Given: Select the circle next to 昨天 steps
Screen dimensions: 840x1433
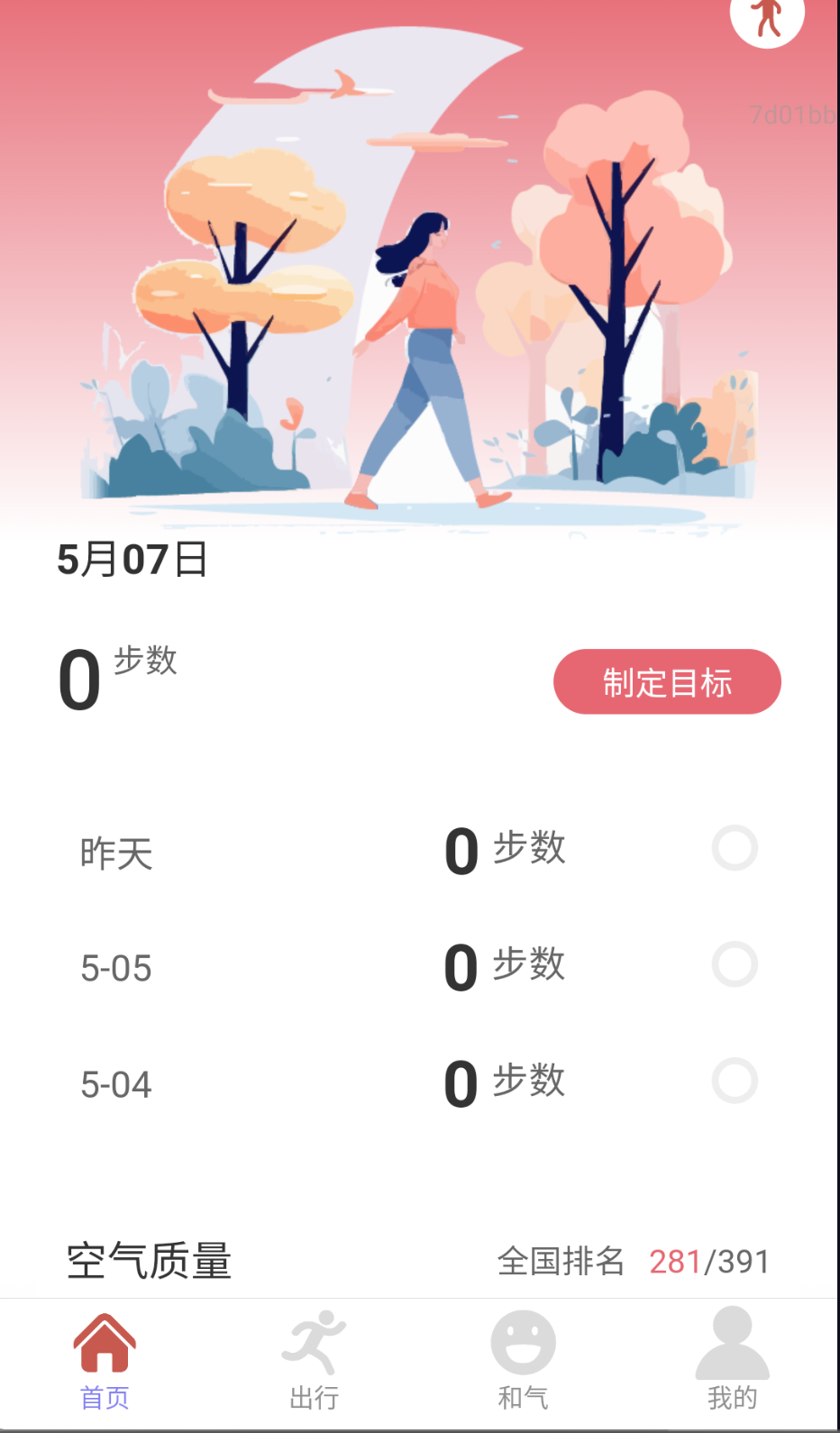Looking at the screenshot, I should pos(735,848).
